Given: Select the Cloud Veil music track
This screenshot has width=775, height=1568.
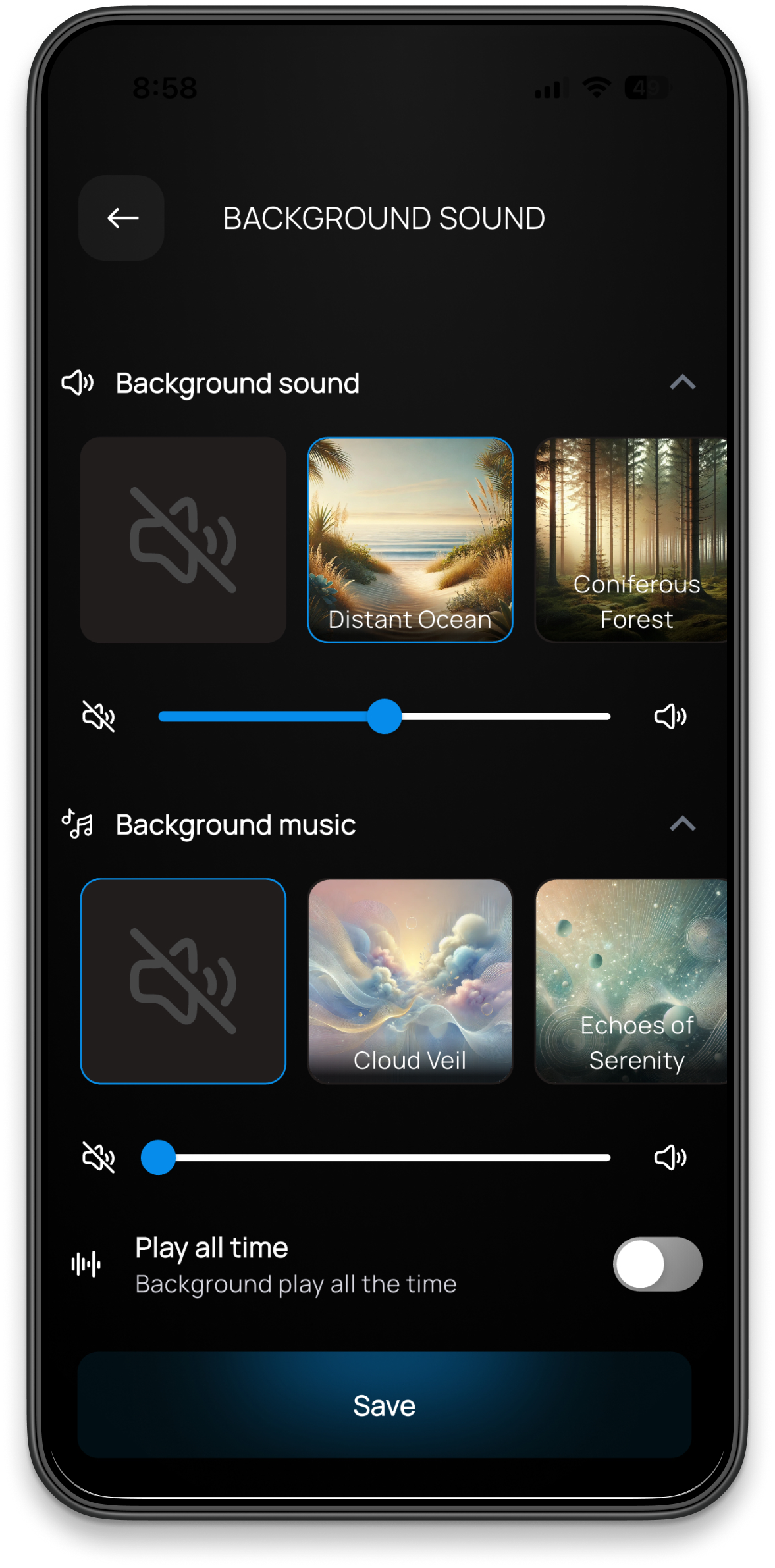Looking at the screenshot, I should 410,979.
